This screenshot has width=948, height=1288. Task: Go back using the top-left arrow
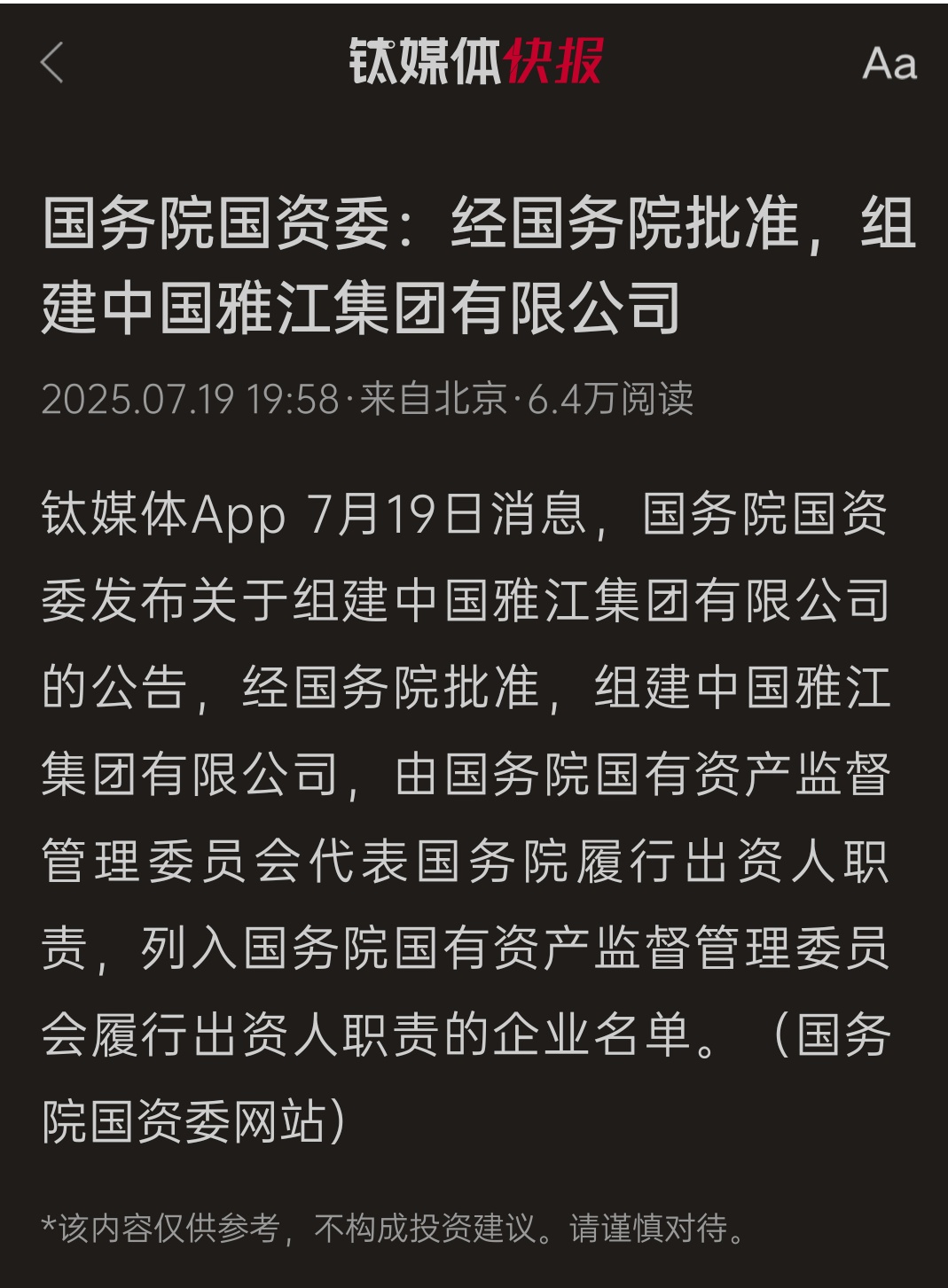[52, 63]
